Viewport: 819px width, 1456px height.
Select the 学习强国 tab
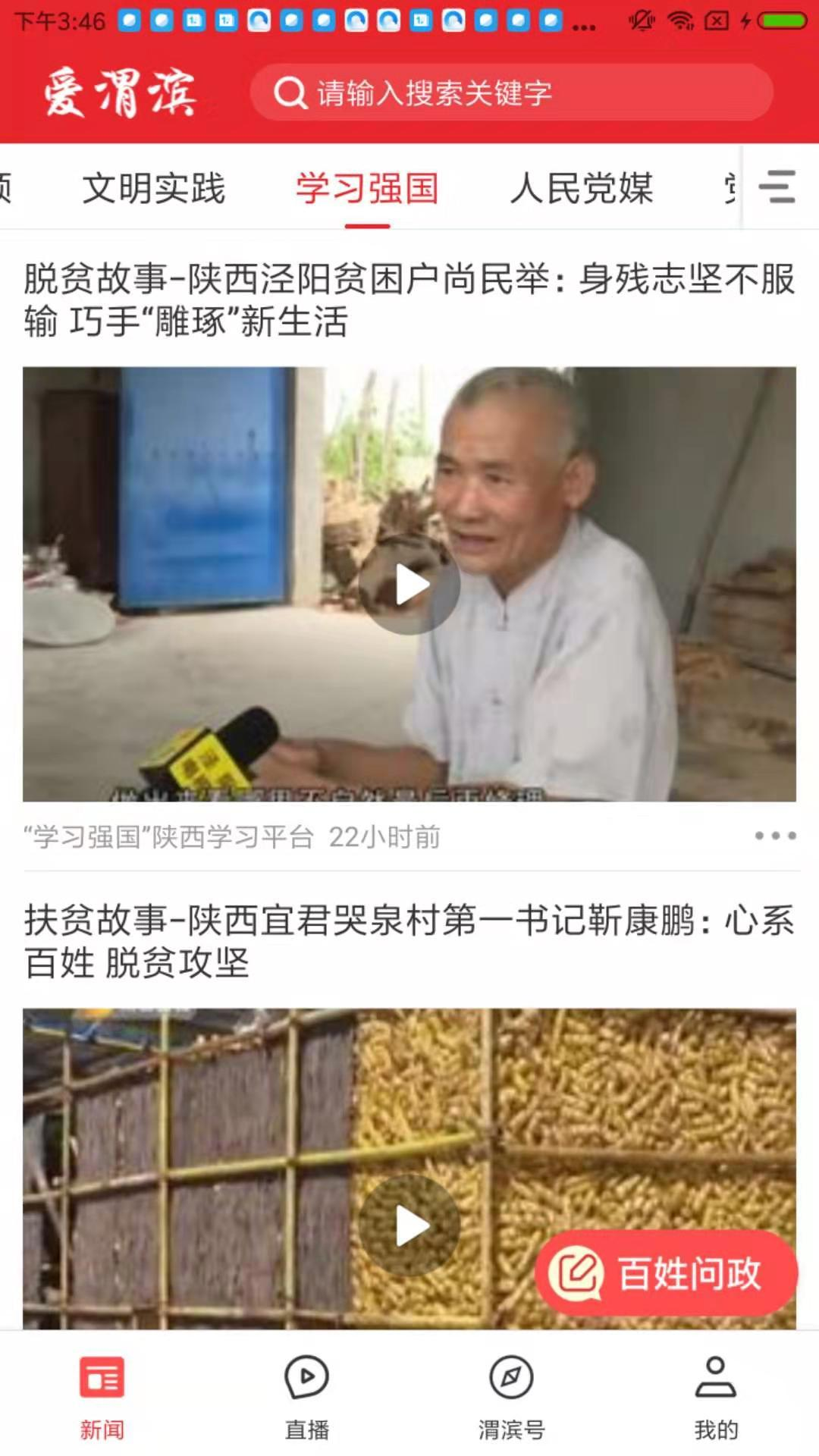pos(367,188)
